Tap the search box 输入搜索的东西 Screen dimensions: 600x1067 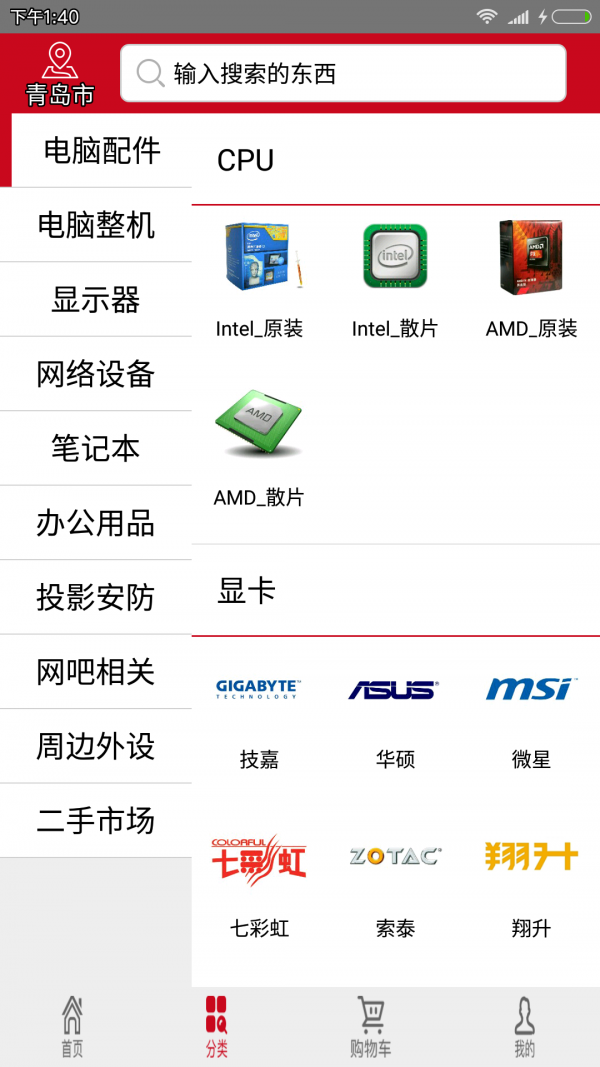point(343,73)
